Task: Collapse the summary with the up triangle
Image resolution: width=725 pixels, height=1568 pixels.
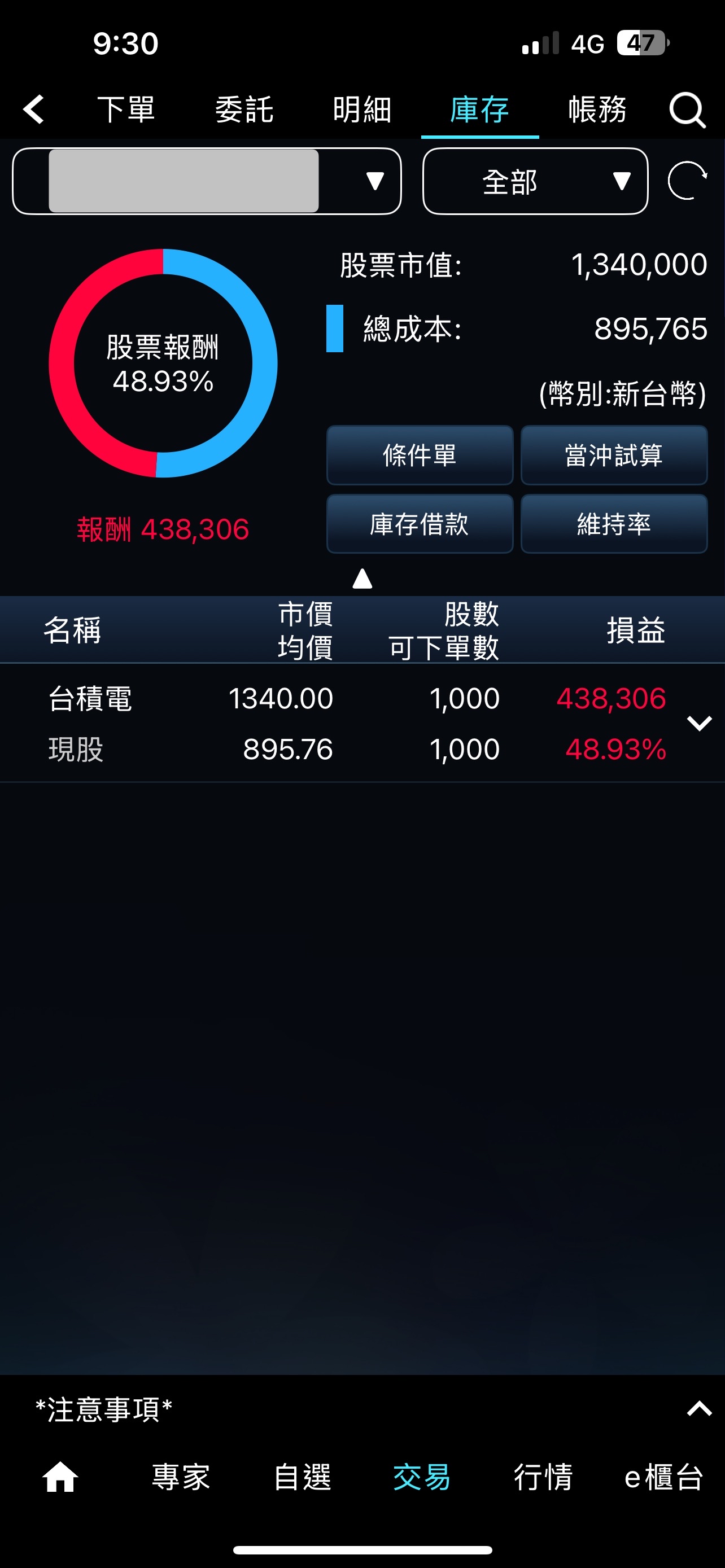Action: click(362, 578)
